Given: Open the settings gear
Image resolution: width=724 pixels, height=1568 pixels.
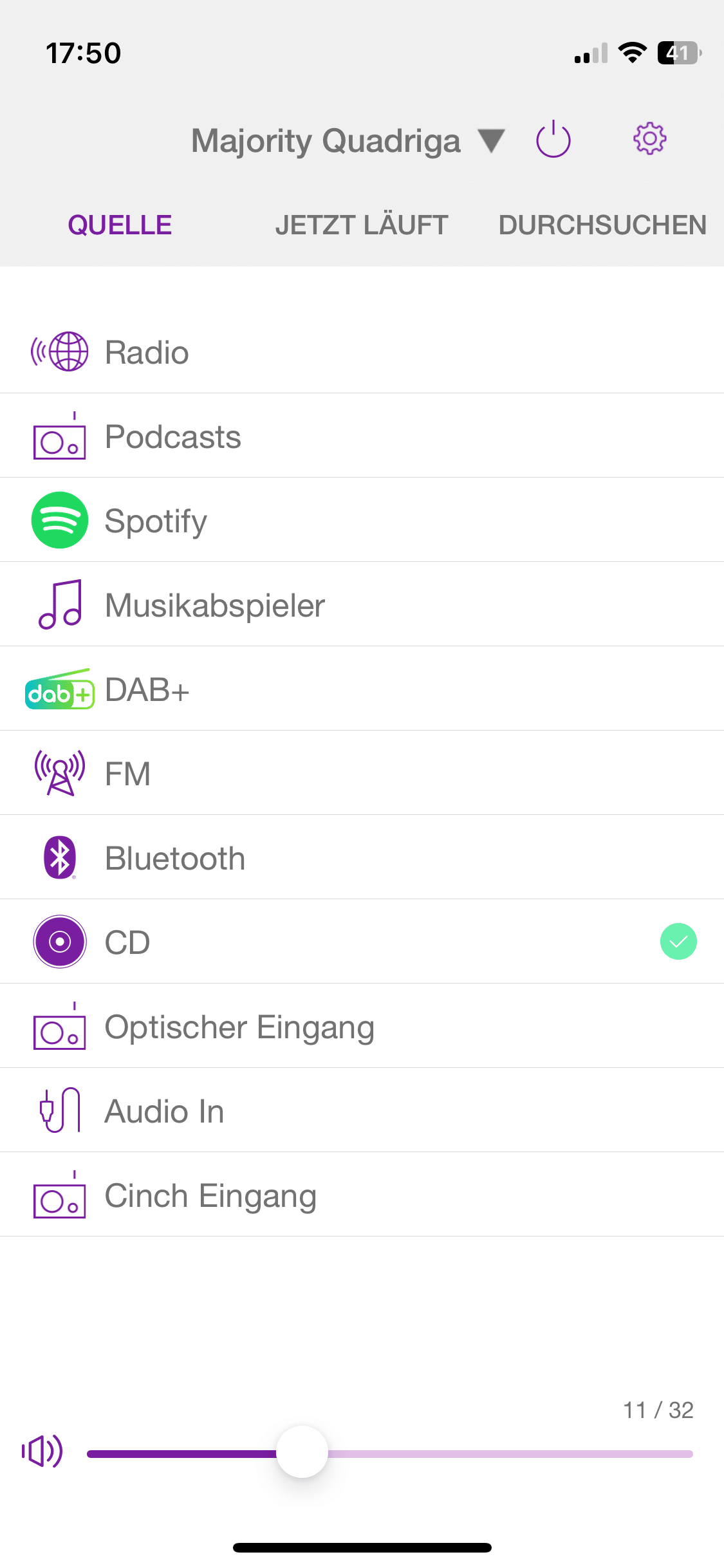Looking at the screenshot, I should tap(649, 138).
